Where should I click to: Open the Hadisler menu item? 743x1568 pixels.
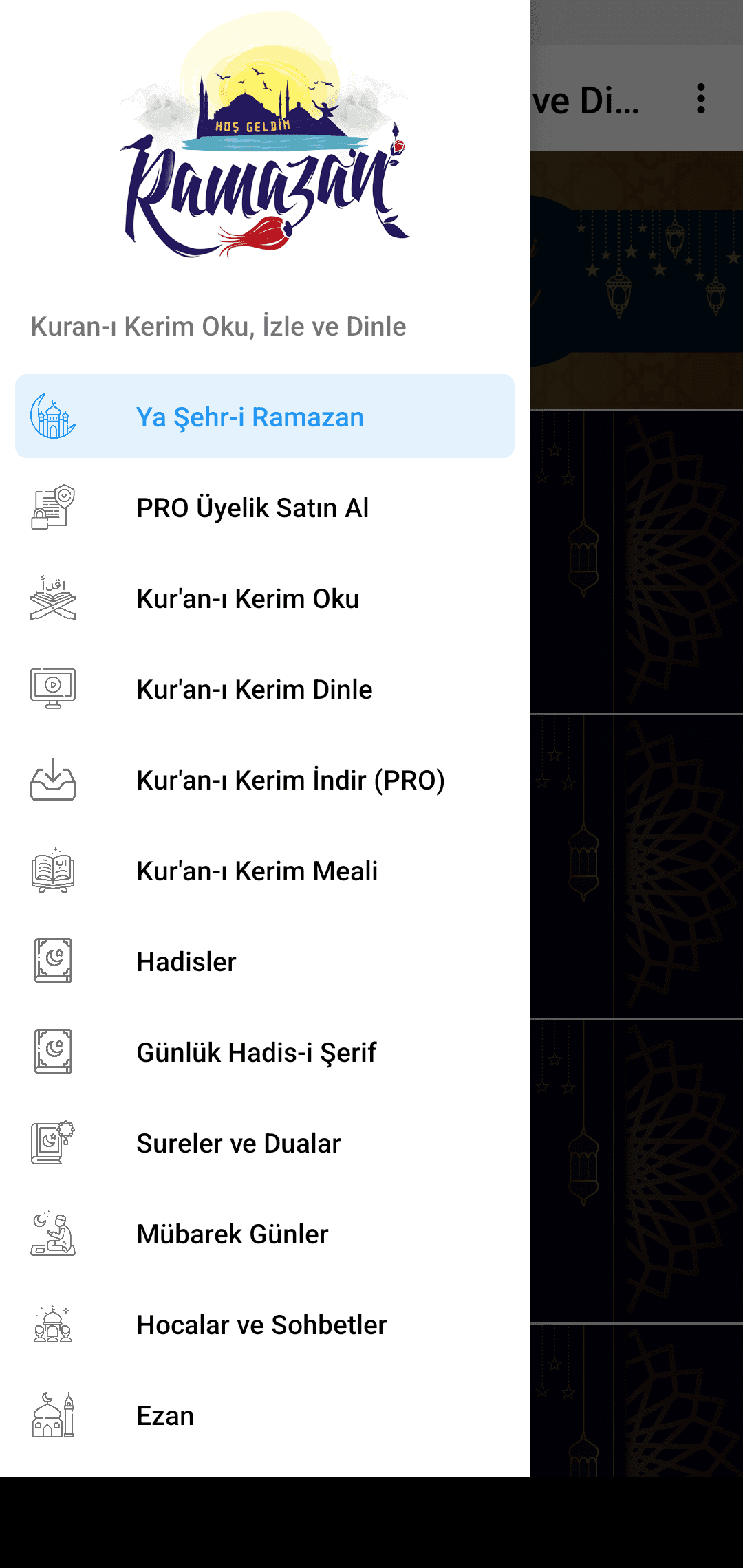coord(264,962)
